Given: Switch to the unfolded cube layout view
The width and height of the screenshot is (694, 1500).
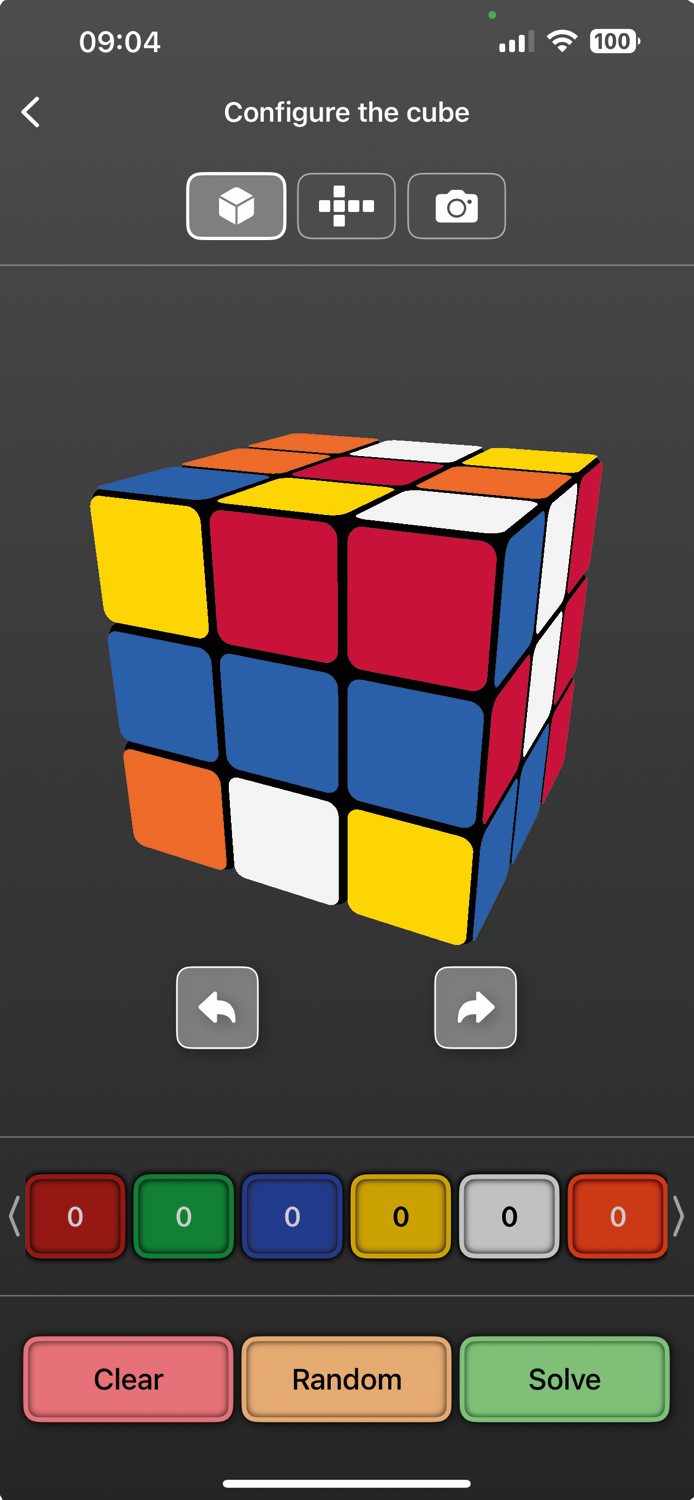Looking at the screenshot, I should coord(346,207).
